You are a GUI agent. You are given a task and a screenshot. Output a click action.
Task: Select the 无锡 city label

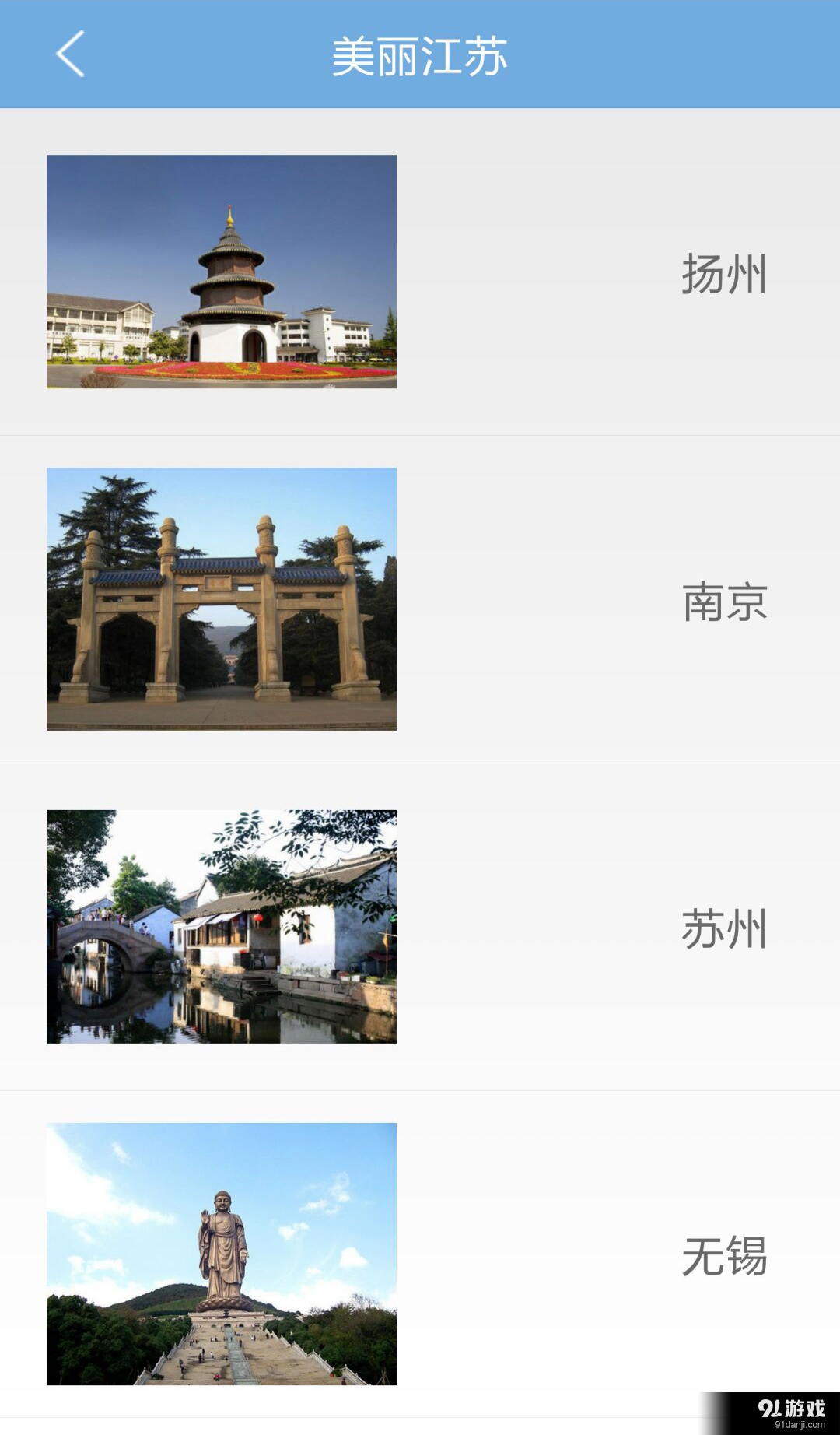[723, 1257]
